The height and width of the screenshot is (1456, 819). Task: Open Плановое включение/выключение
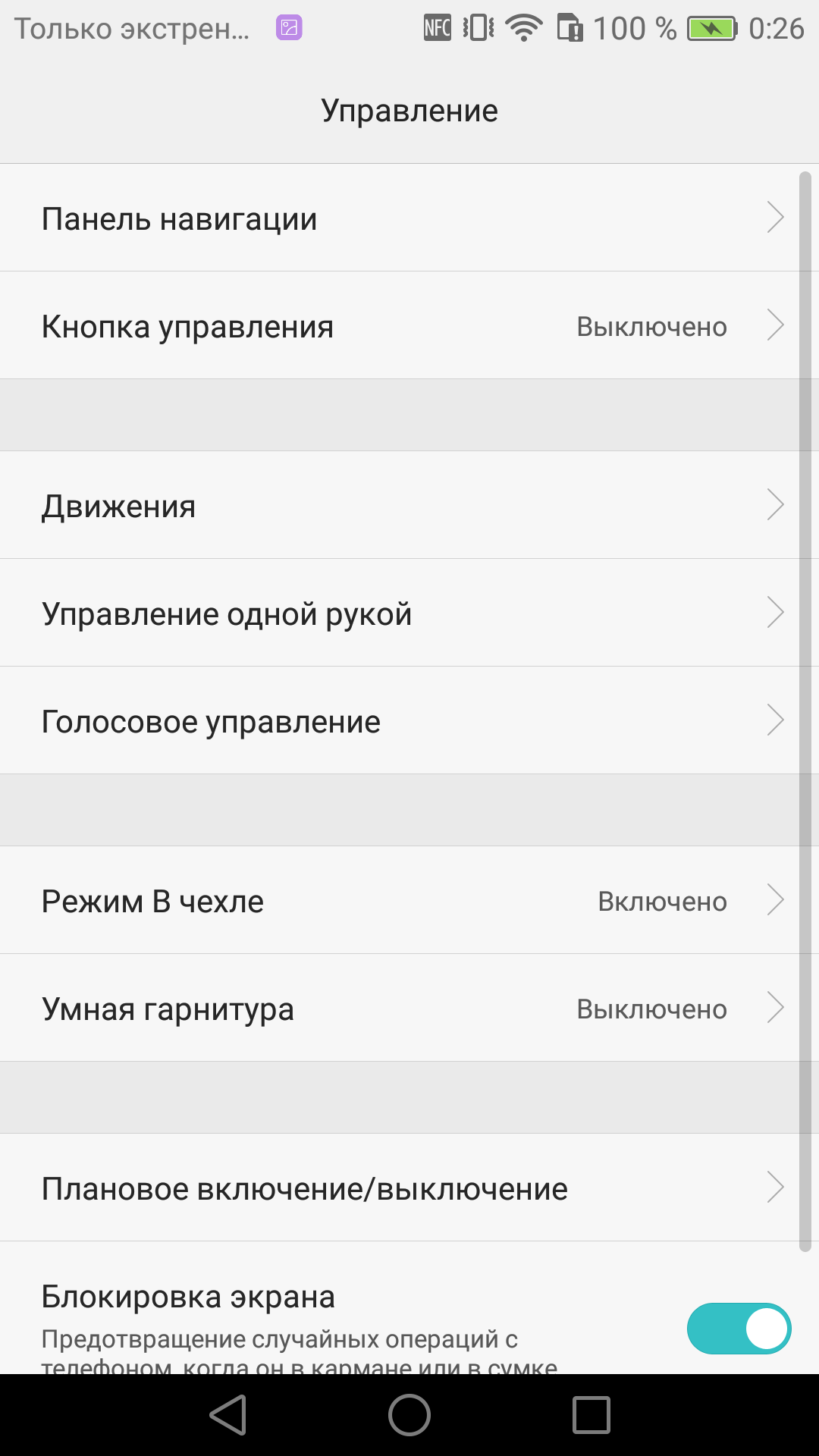(x=409, y=1188)
